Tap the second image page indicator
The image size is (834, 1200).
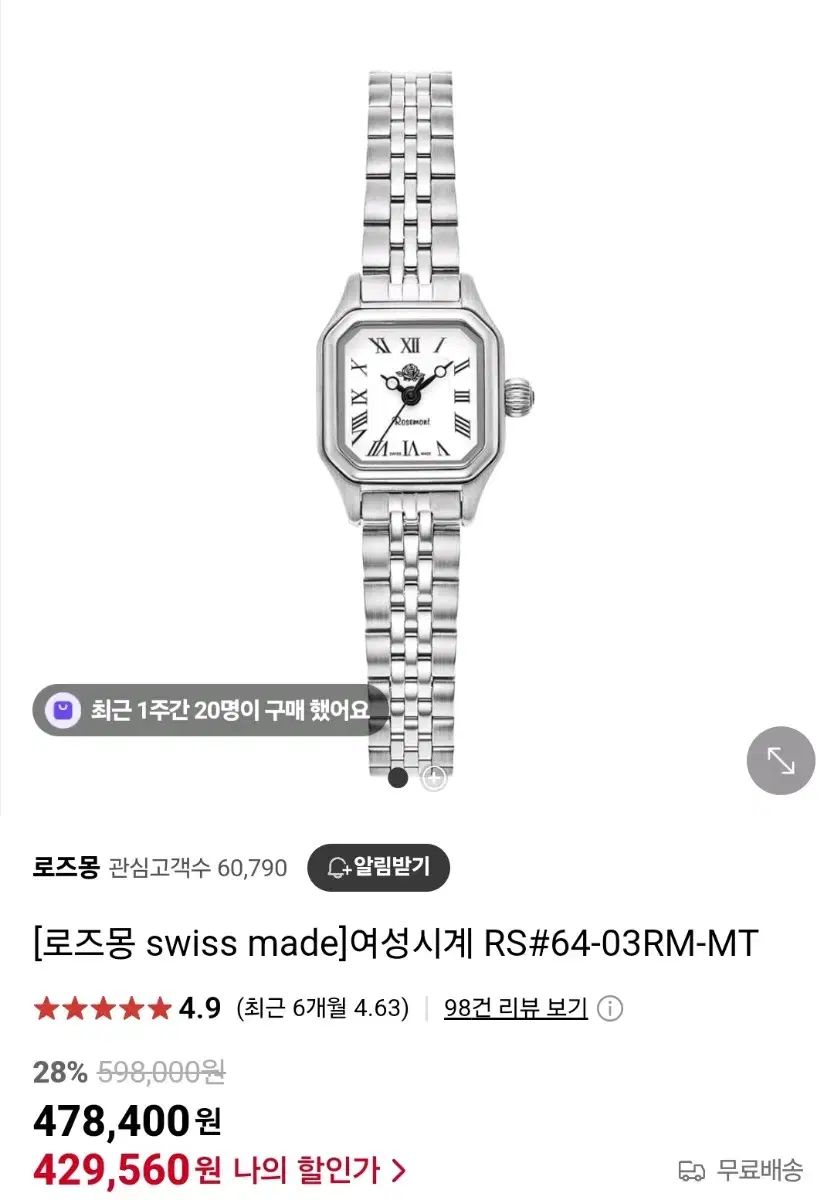[x=433, y=778]
